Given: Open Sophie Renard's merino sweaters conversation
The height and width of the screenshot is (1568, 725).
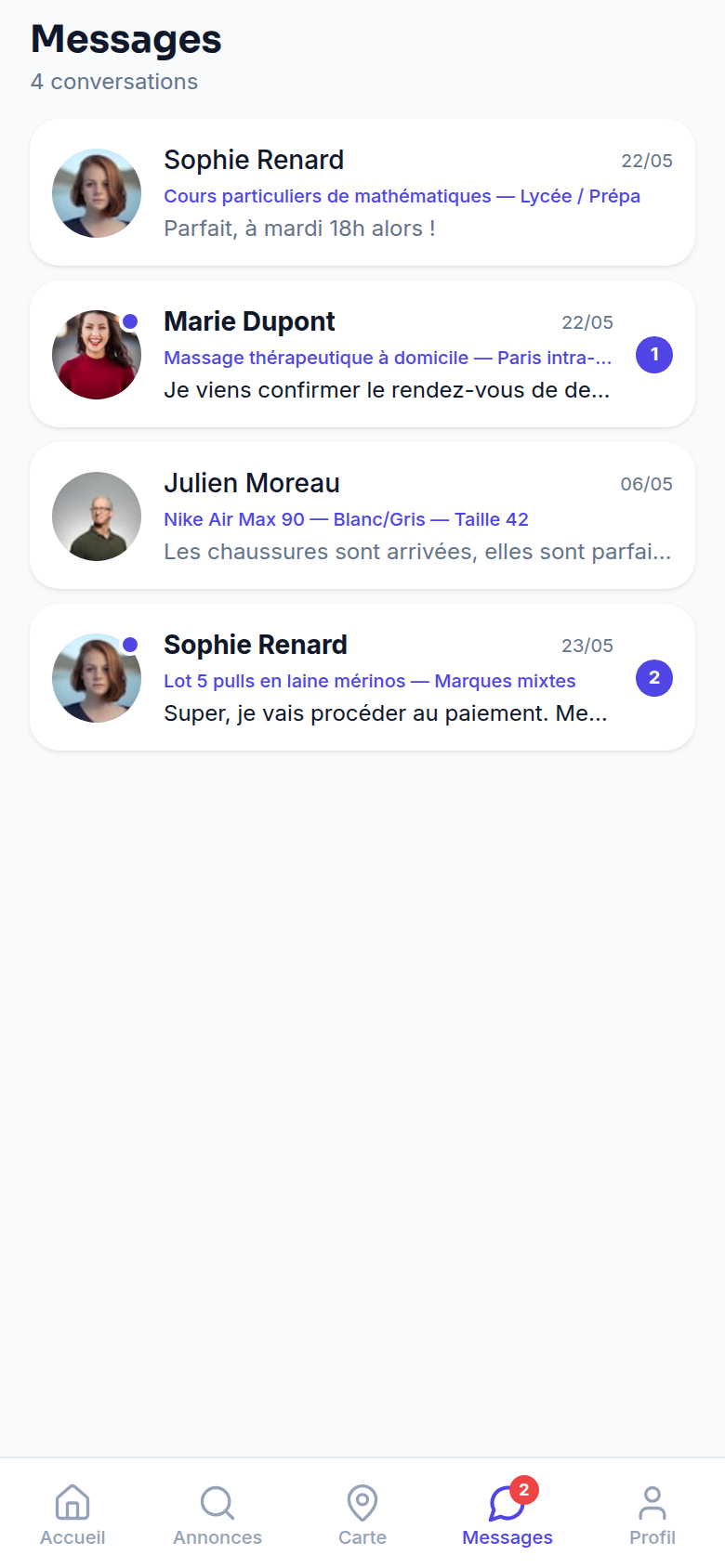Looking at the screenshot, I should pyautogui.click(x=362, y=677).
